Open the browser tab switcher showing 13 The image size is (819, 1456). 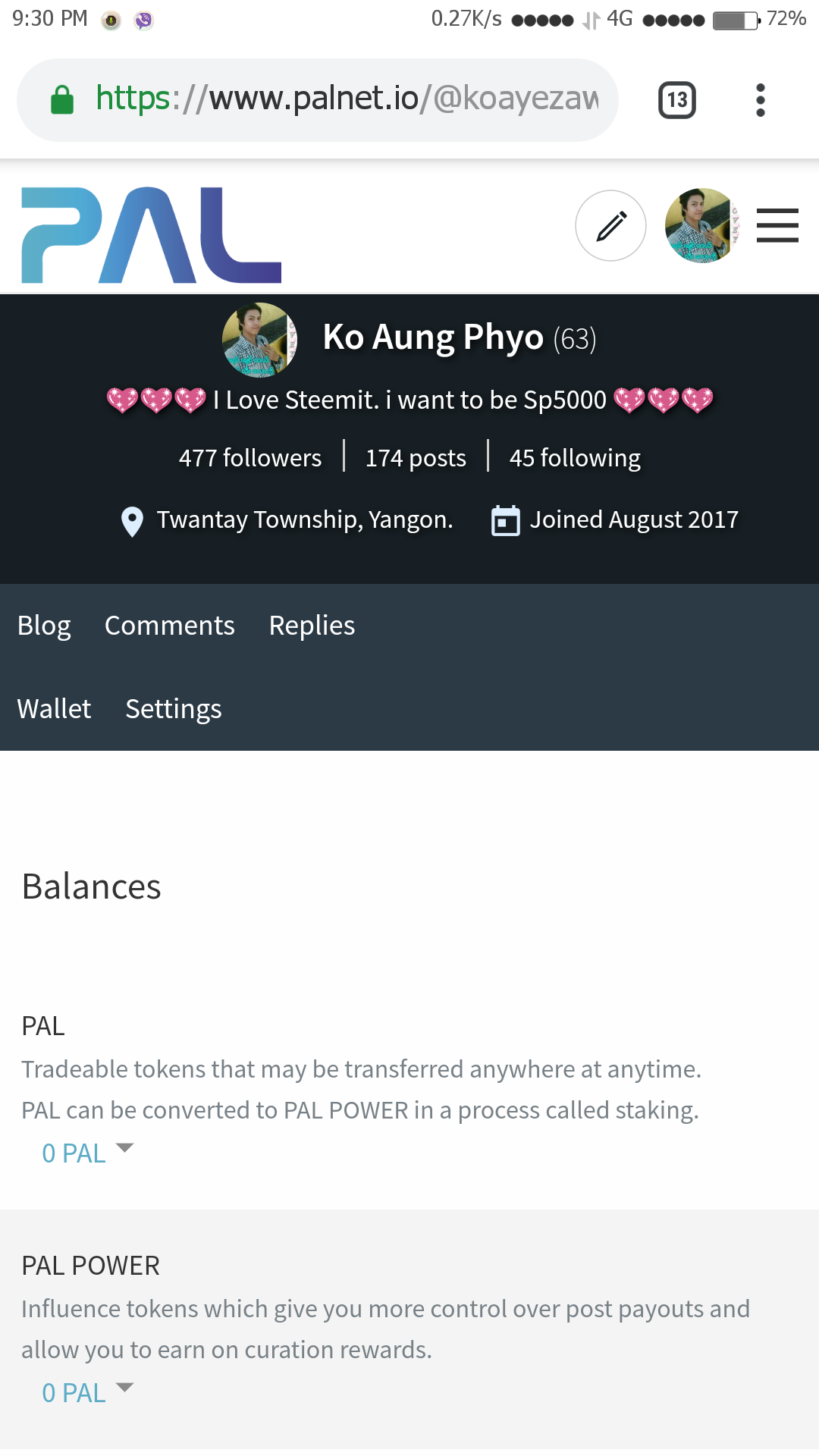[x=676, y=99]
